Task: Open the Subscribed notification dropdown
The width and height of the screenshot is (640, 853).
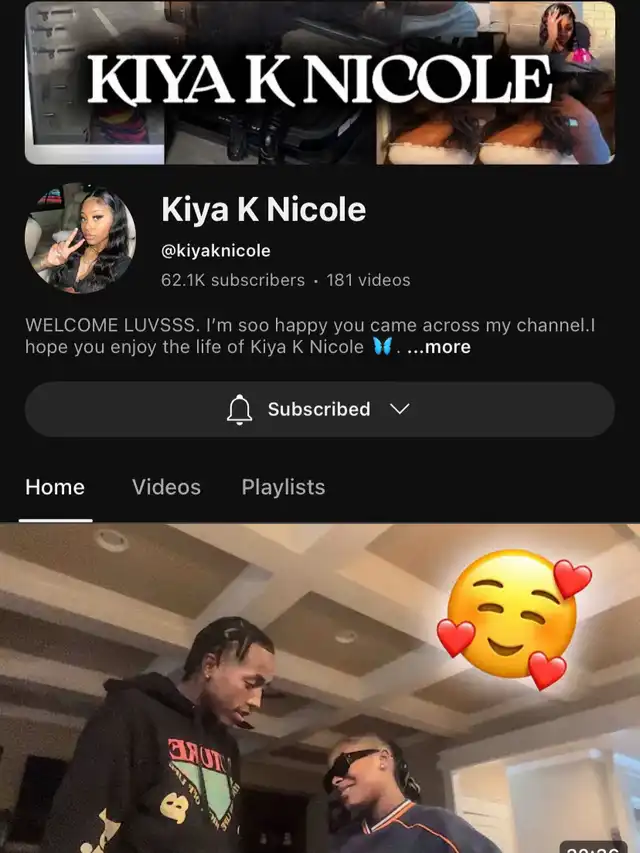Action: pyautogui.click(x=319, y=409)
